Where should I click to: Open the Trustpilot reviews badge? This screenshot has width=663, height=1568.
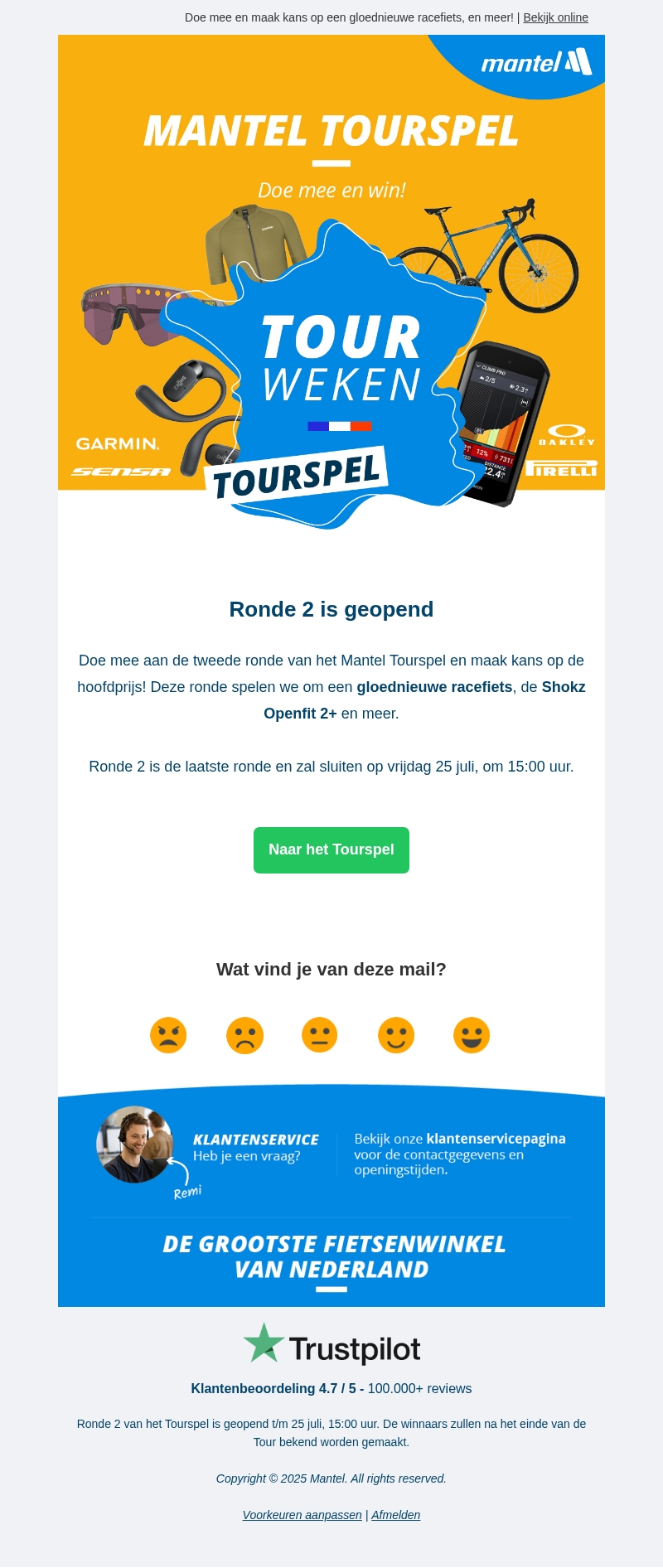[x=331, y=1345]
